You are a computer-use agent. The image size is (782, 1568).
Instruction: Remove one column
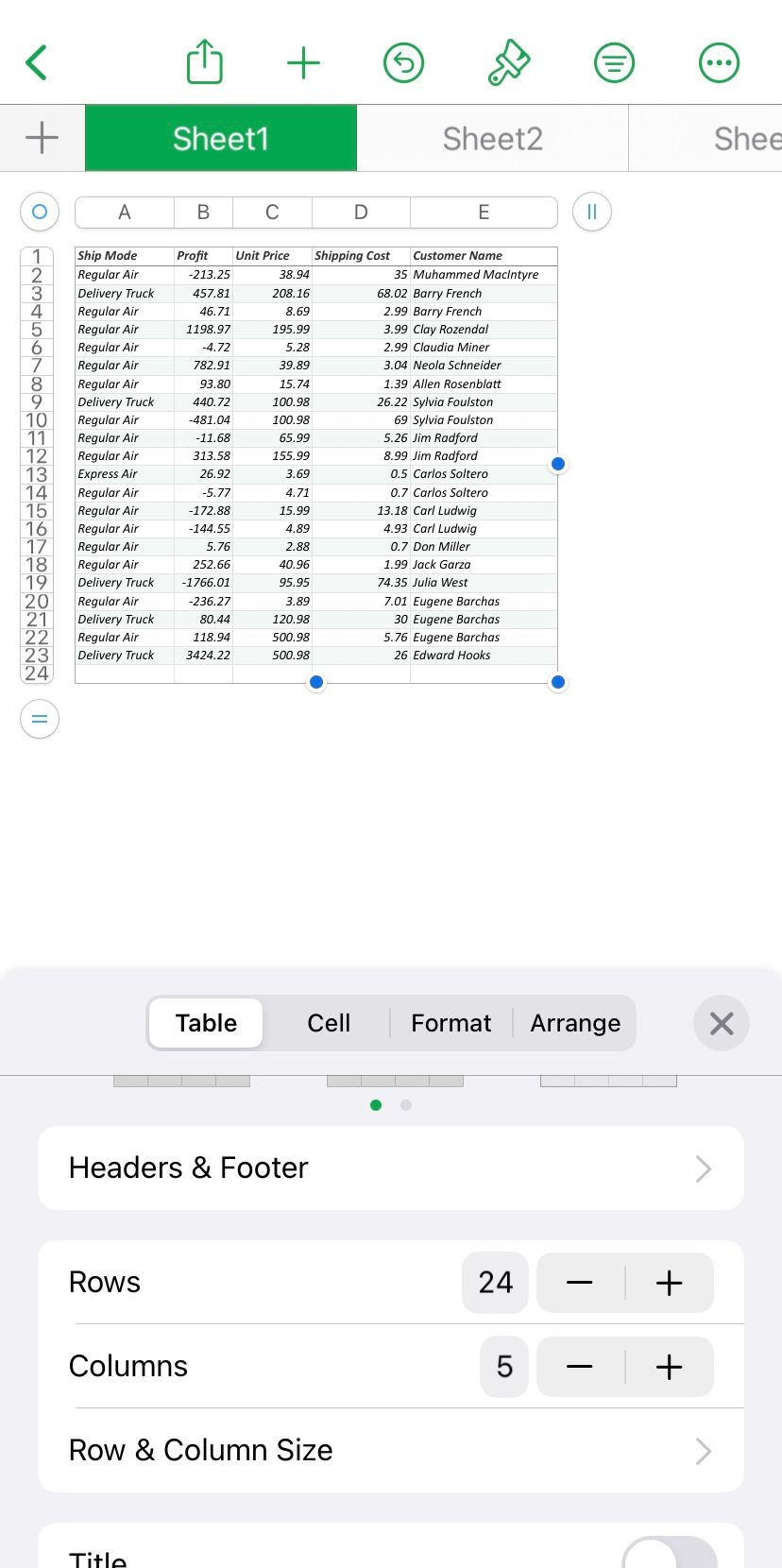click(580, 1367)
